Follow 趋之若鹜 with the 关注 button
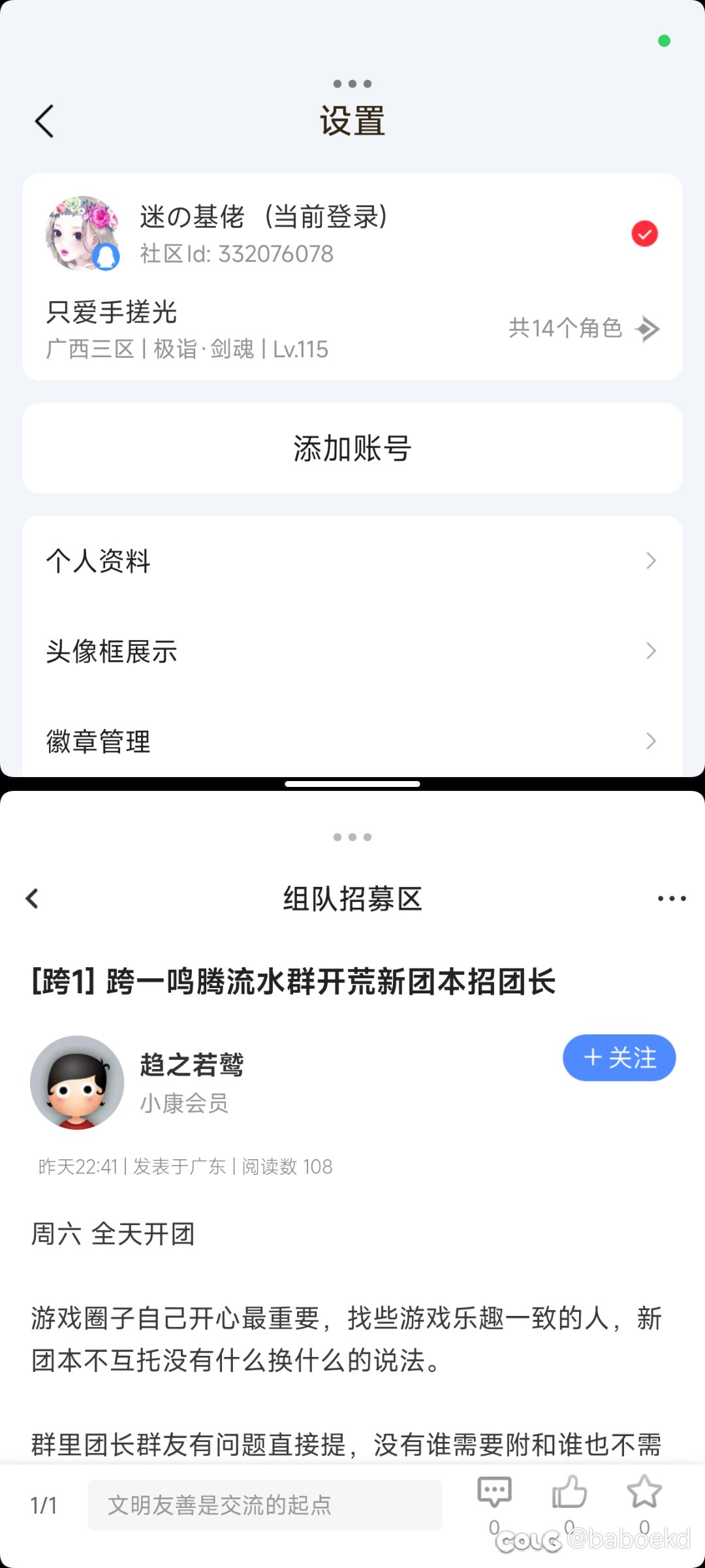This screenshot has height=1568, width=705. [x=619, y=1057]
